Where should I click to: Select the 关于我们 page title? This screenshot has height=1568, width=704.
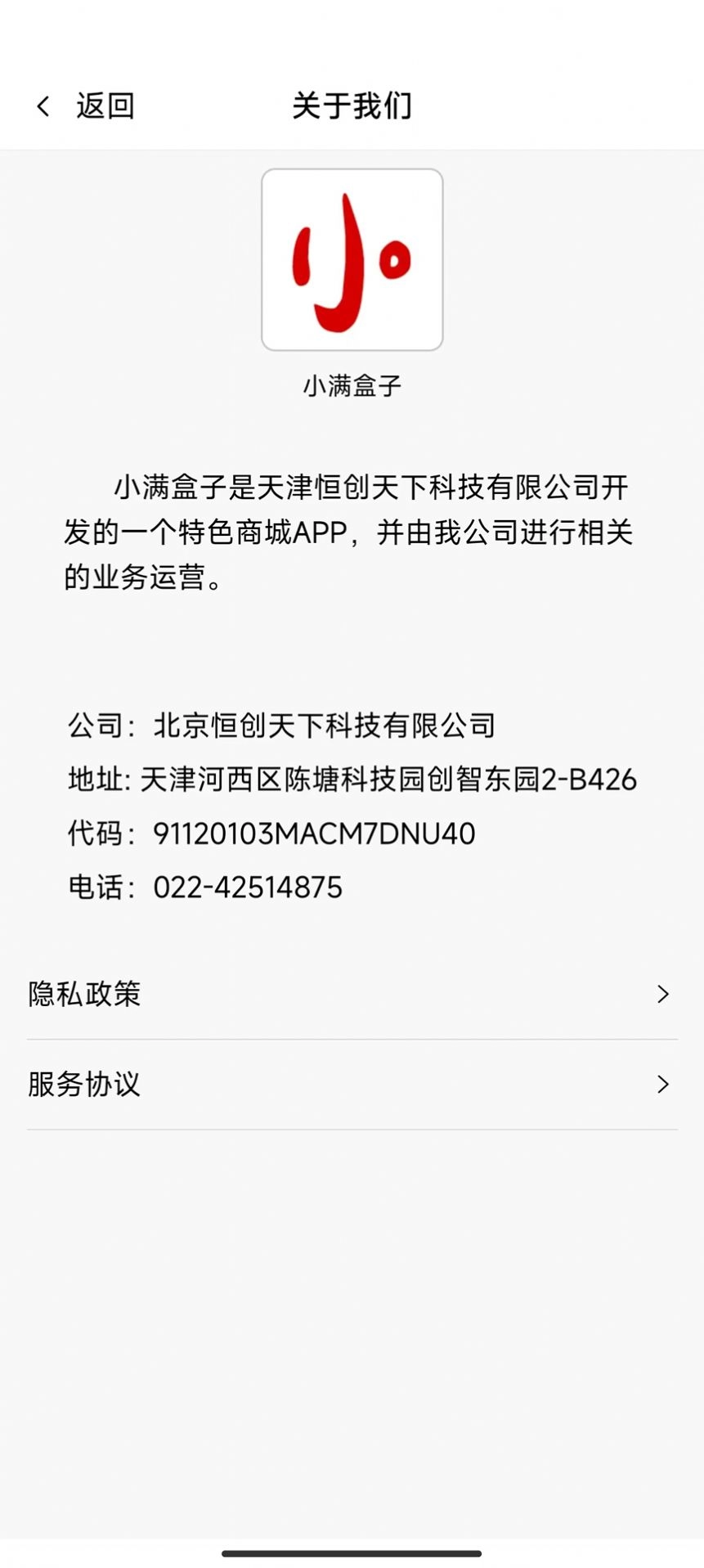coord(352,106)
